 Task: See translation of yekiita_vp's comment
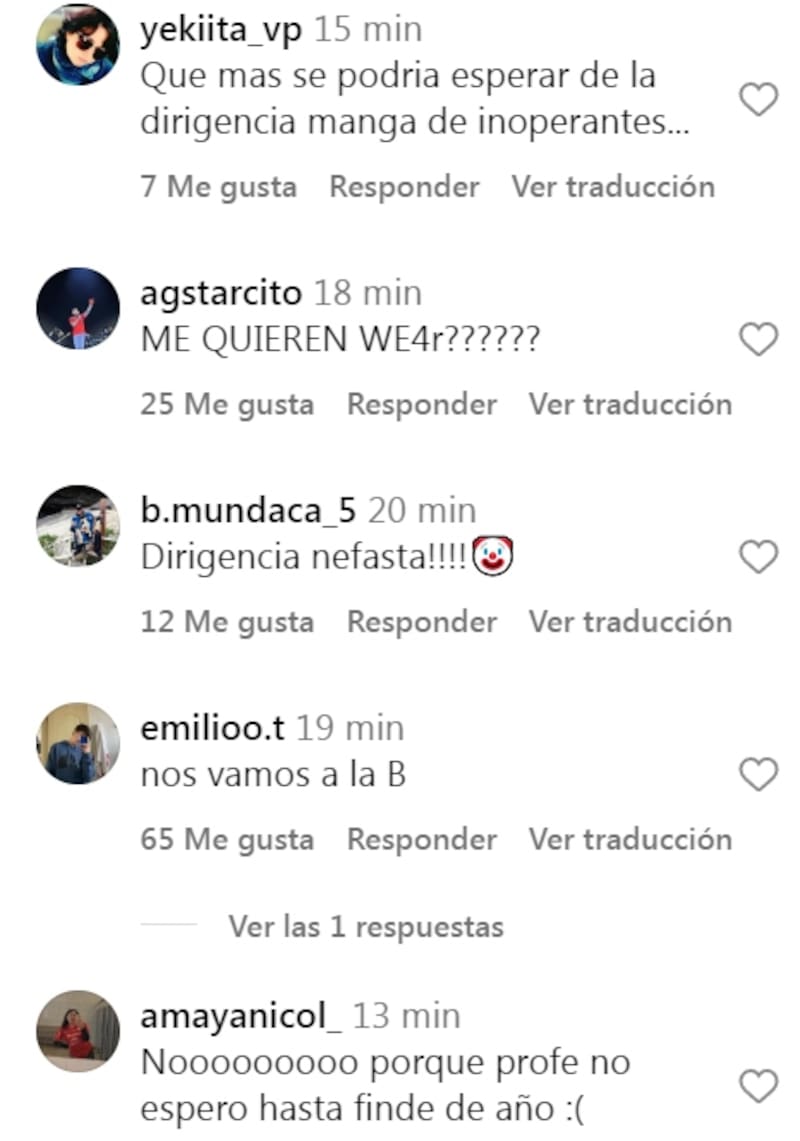[x=613, y=187]
